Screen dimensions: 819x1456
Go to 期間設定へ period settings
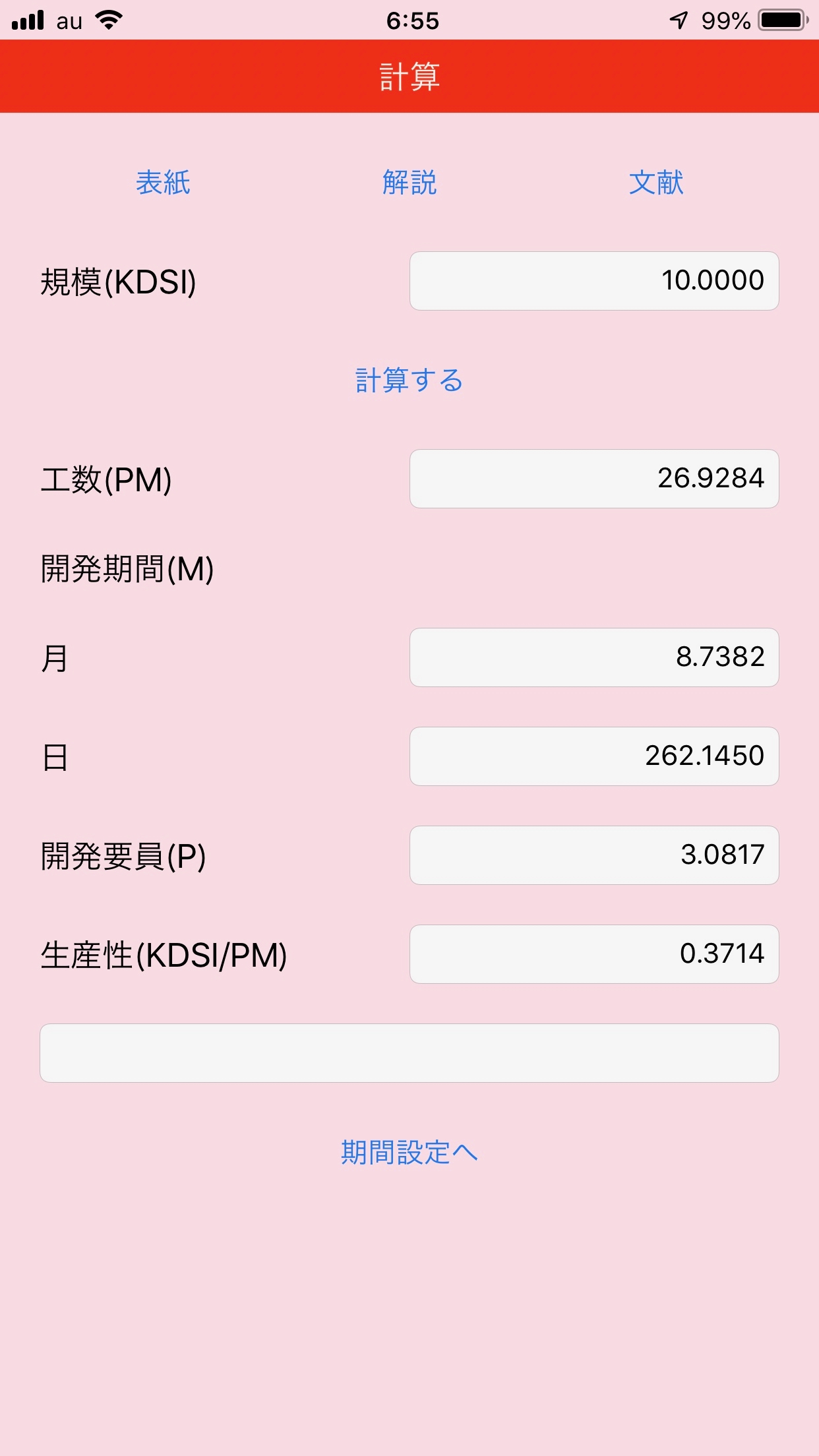(409, 1153)
